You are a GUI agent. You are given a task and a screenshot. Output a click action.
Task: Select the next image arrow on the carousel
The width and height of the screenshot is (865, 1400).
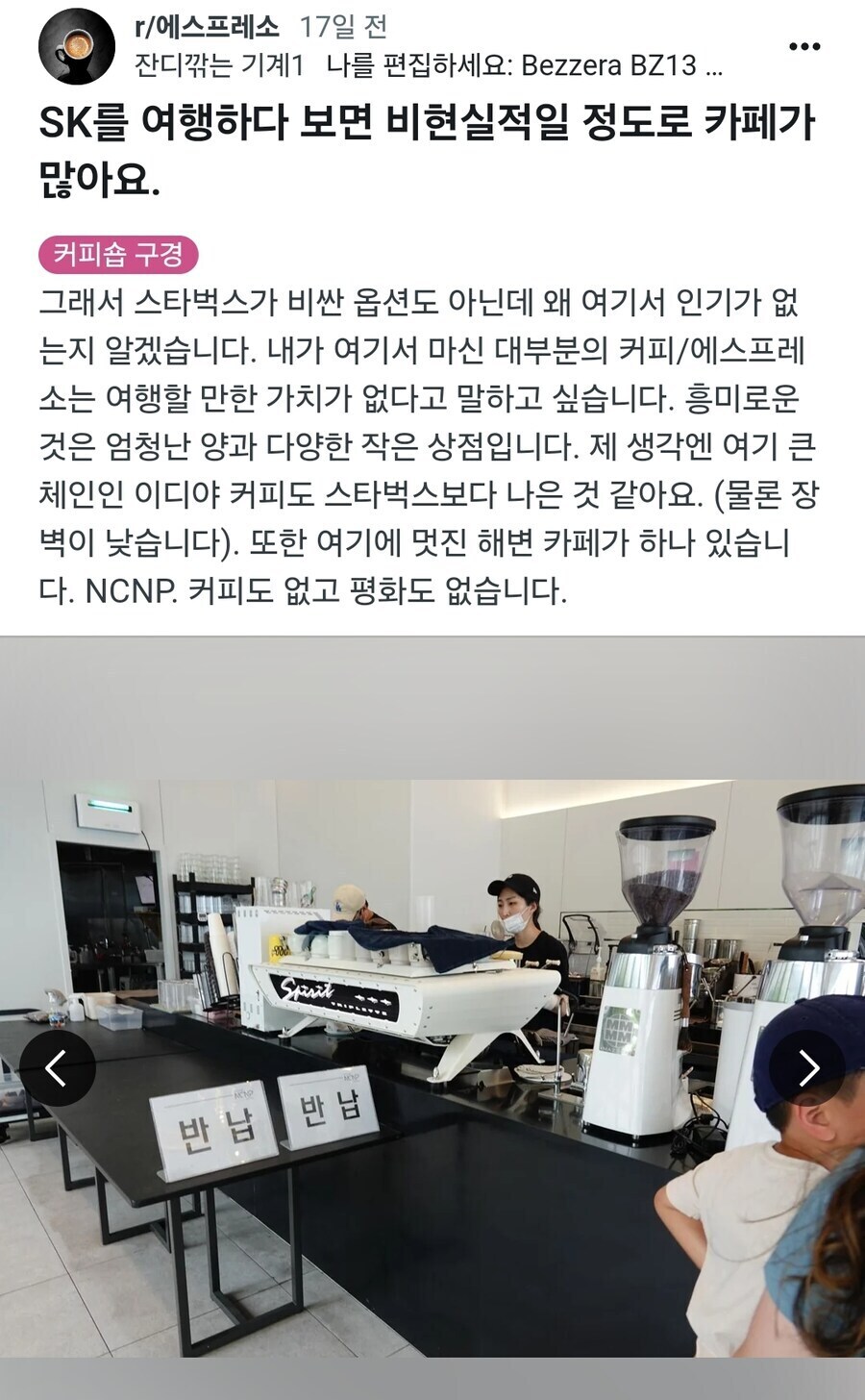(x=808, y=1067)
